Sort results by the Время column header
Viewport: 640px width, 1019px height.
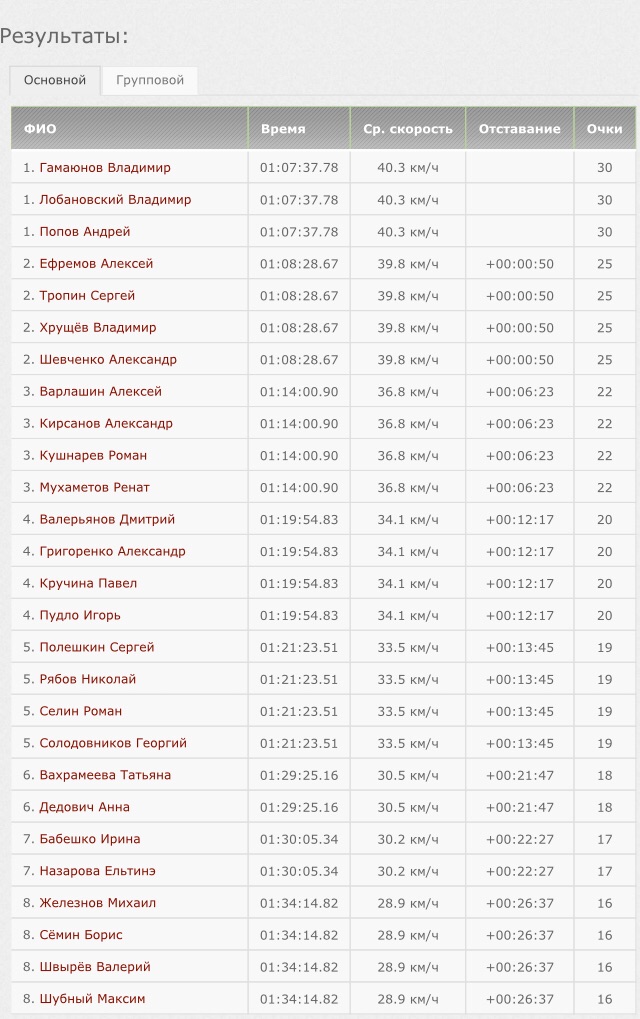coord(283,129)
